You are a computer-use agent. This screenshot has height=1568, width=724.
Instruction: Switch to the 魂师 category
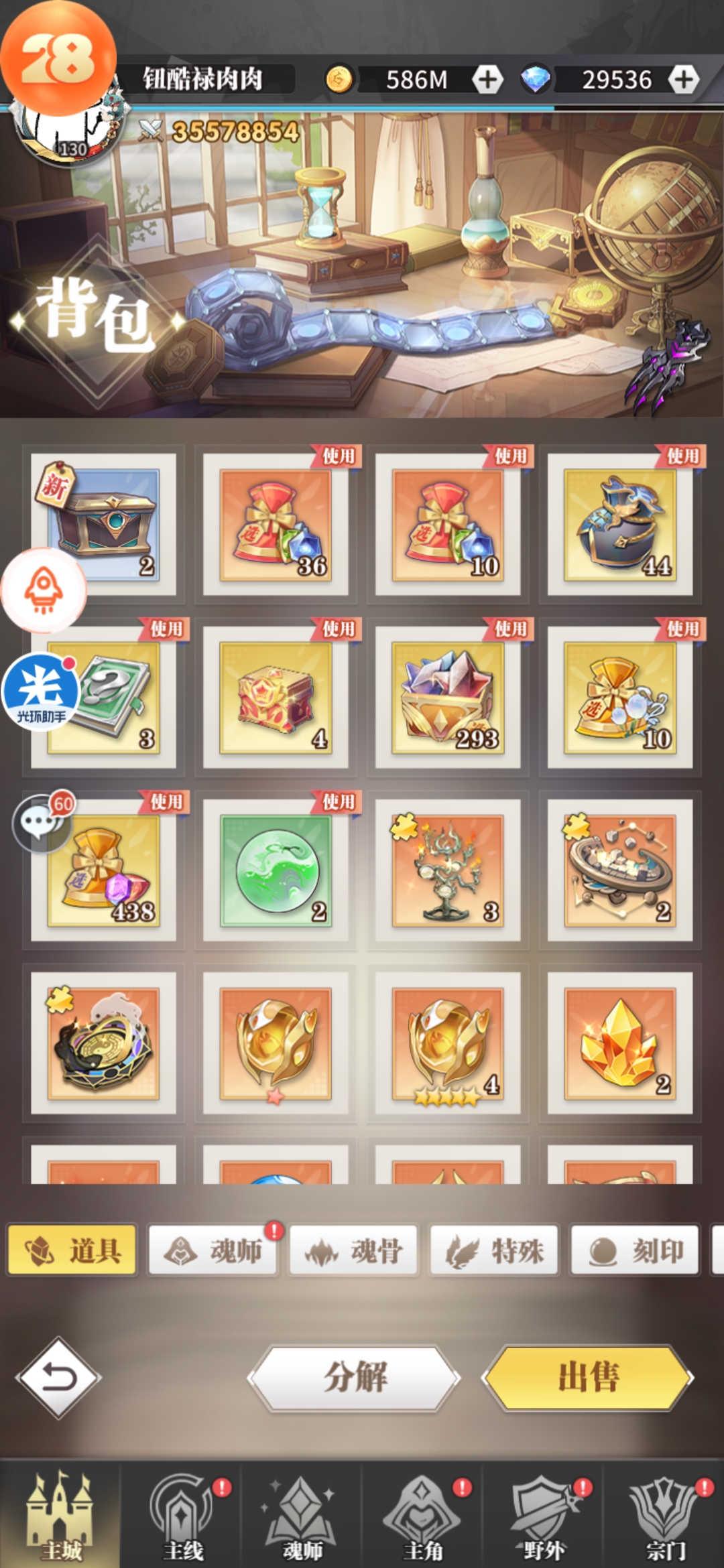coord(213,1250)
